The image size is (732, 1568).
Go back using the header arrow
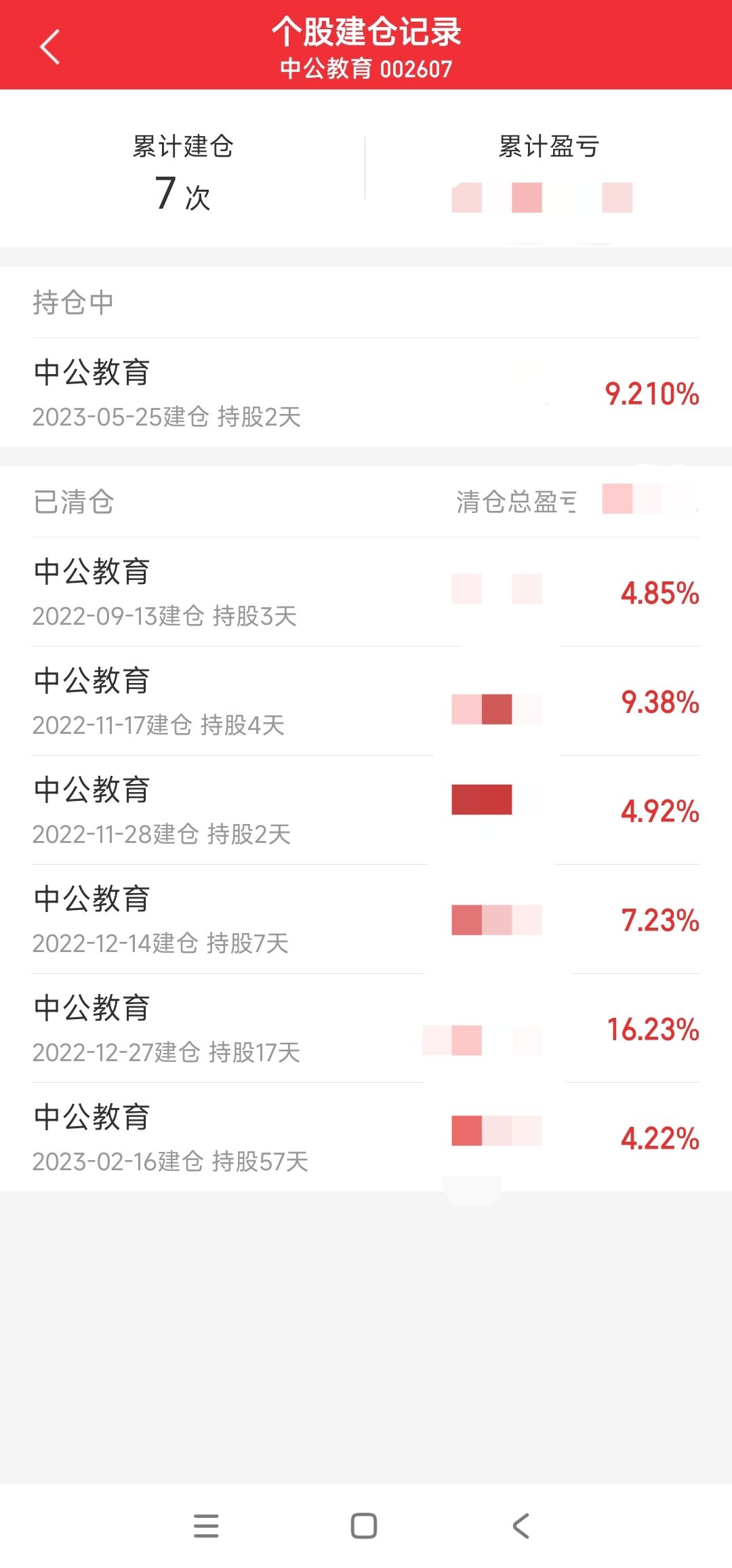pyautogui.click(x=50, y=47)
